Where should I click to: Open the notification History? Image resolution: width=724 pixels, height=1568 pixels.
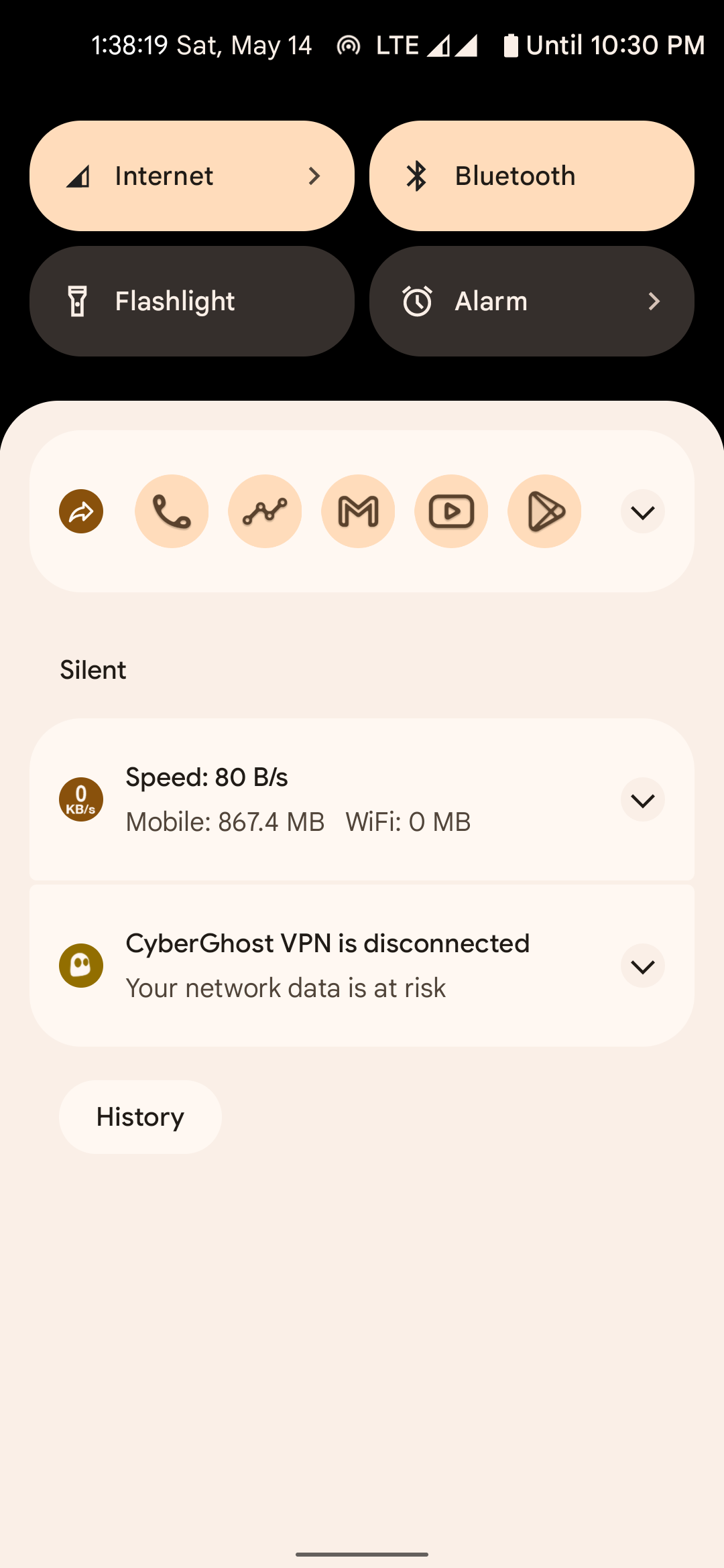click(x=140, y=1117)
